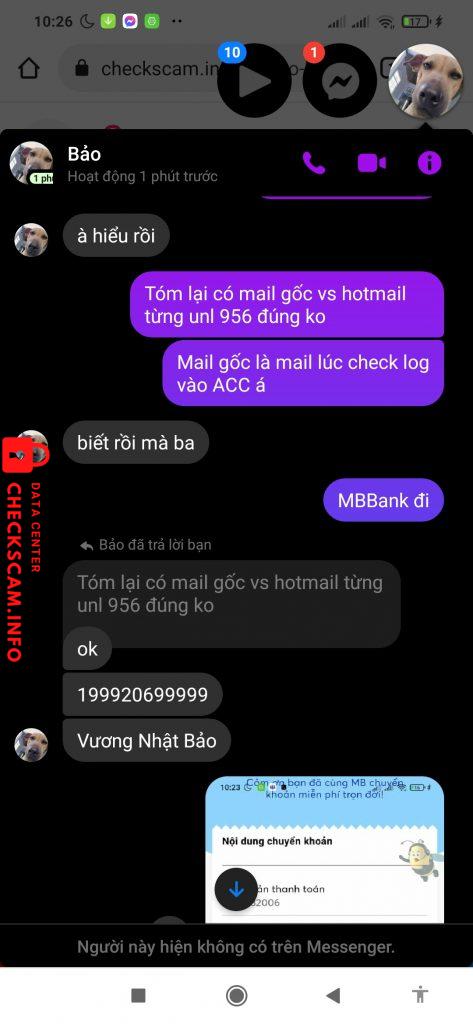Go to the browser home page
Viewport: 473px width, 1024px height.
coord(29,68)
